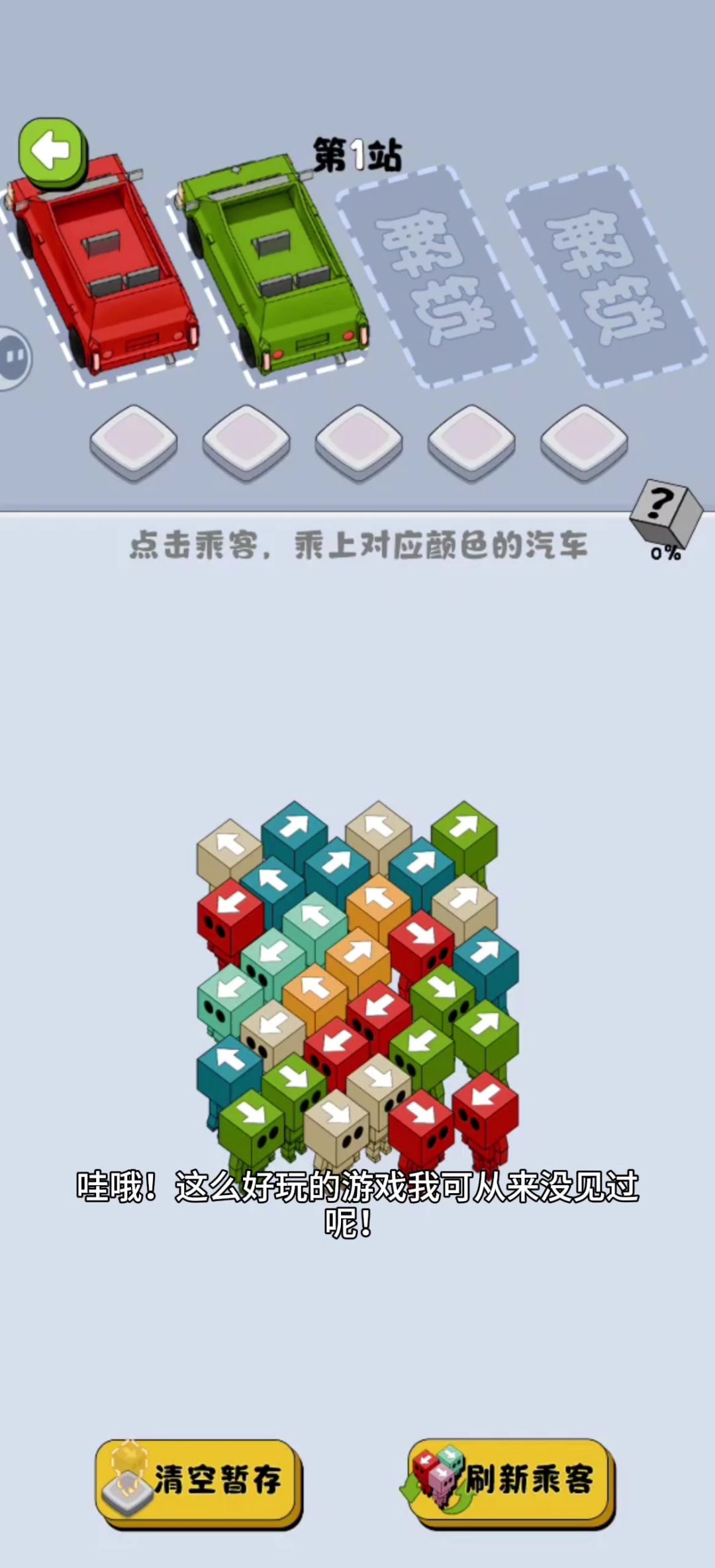Tap the green back arrow button
715x1568 pixels.
(53, 152)
